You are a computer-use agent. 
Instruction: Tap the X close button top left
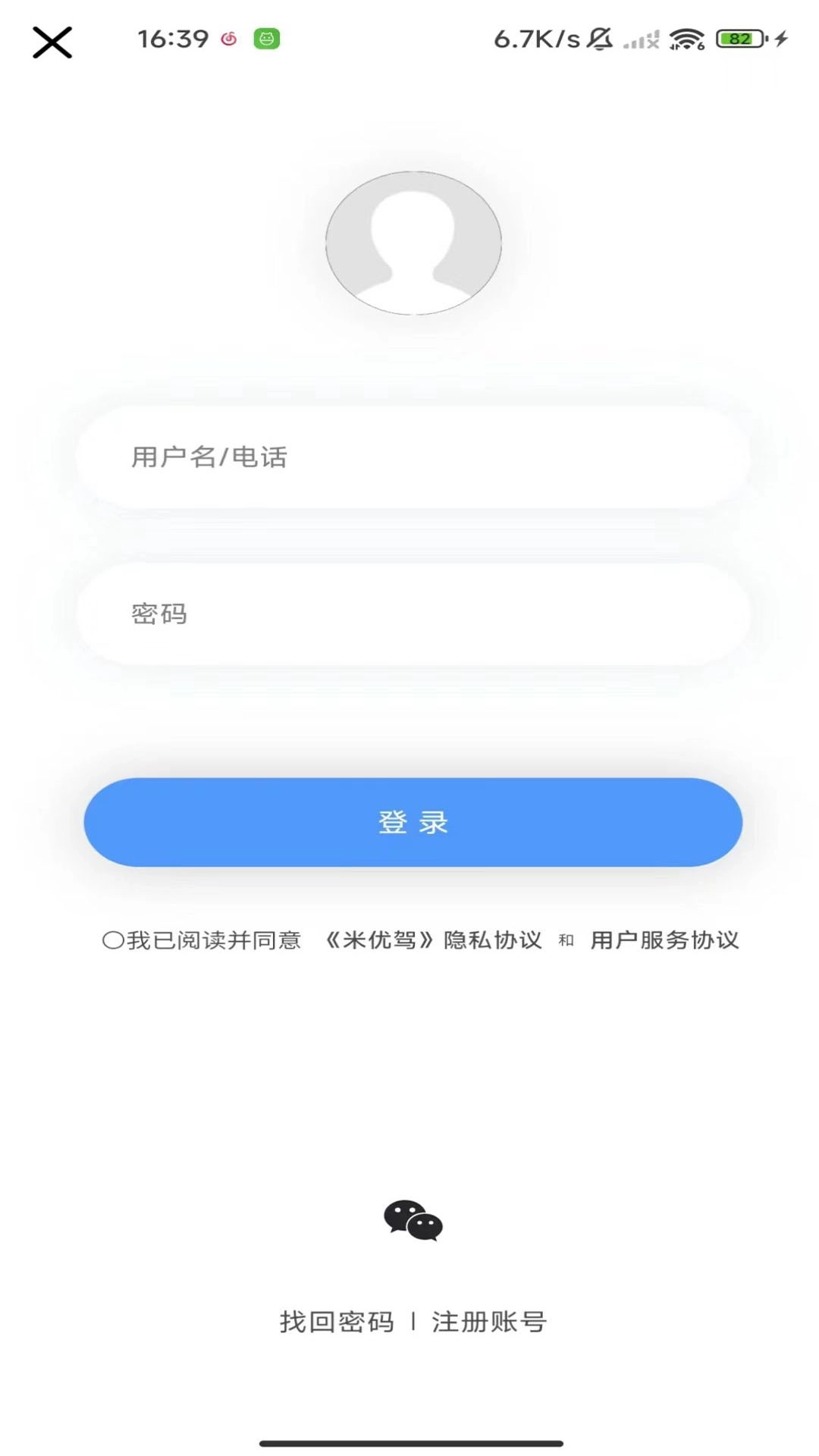click(52, 43)
